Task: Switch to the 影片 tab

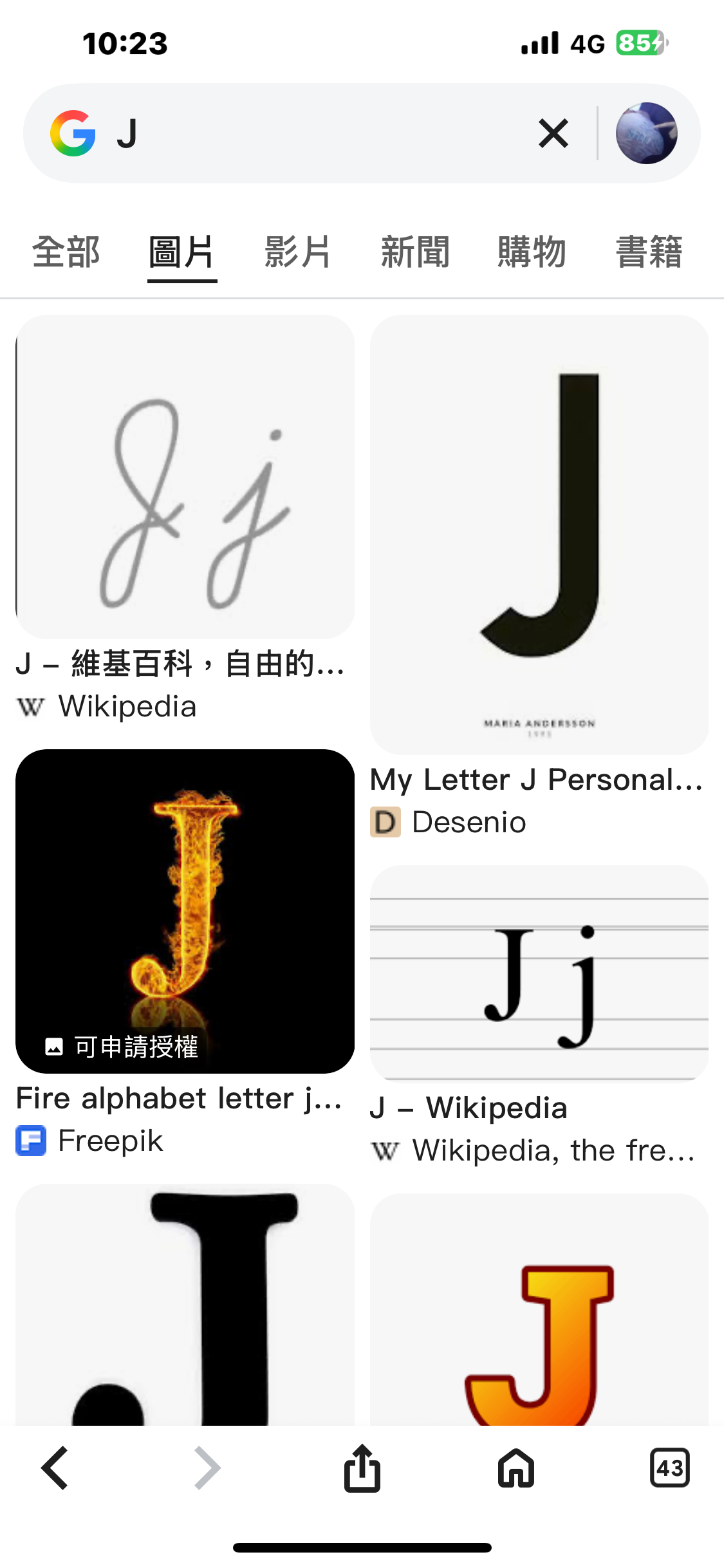Action: (298, 252)
